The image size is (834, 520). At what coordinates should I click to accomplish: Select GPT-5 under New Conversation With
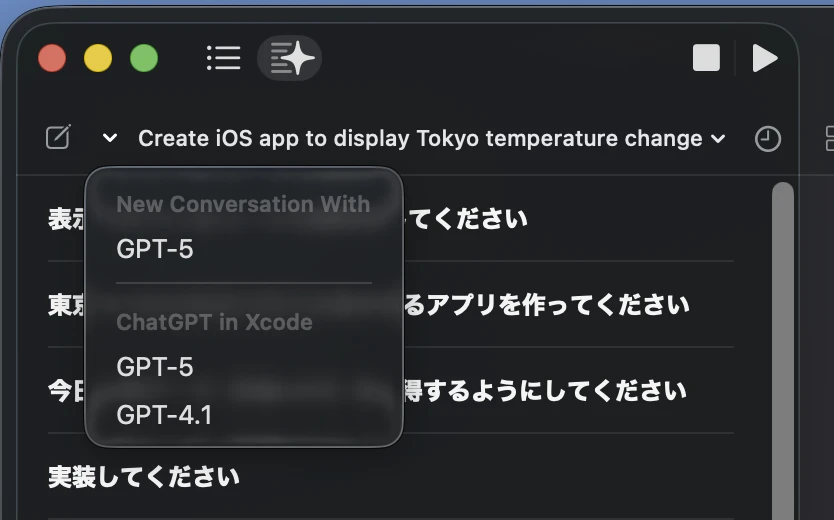point(155,249)
